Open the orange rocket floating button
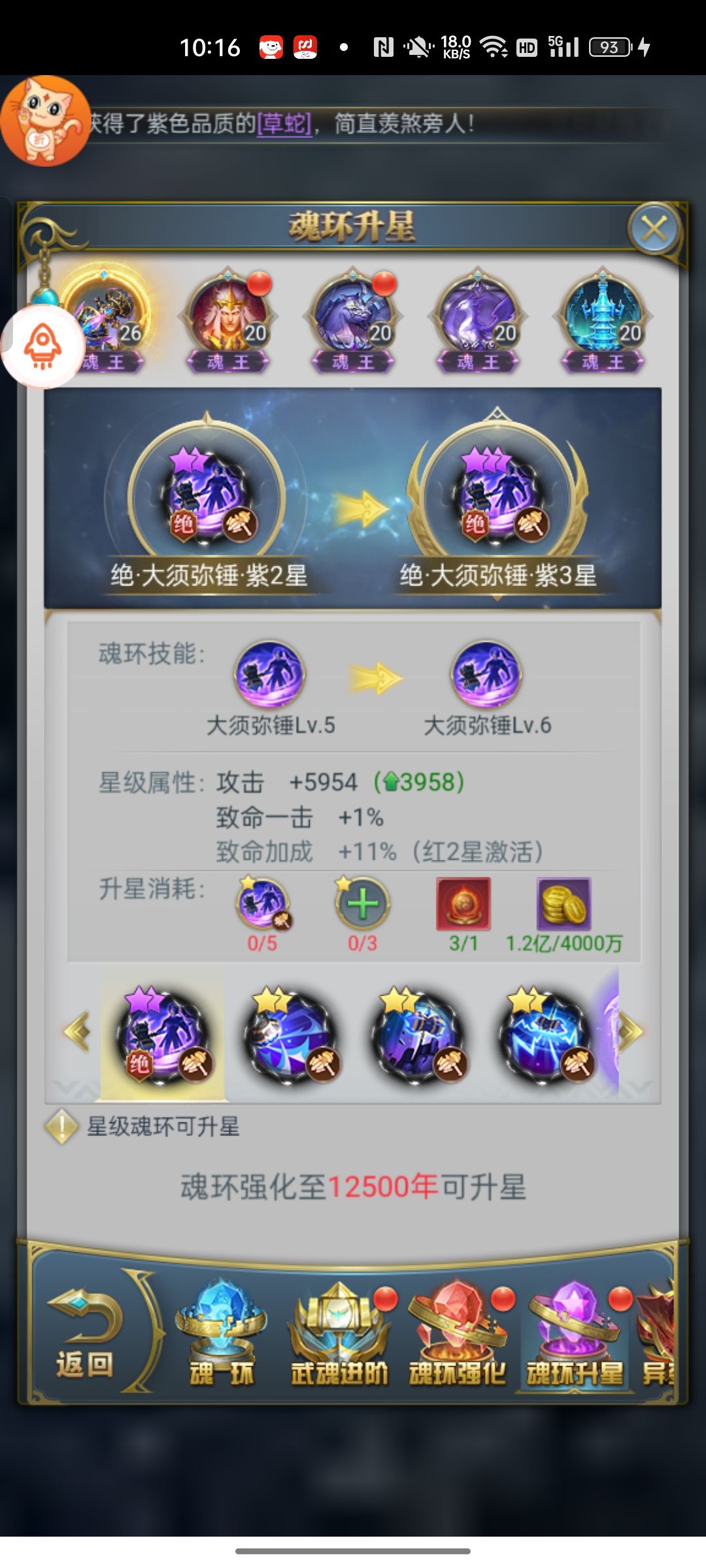 [x=43, y=347]
